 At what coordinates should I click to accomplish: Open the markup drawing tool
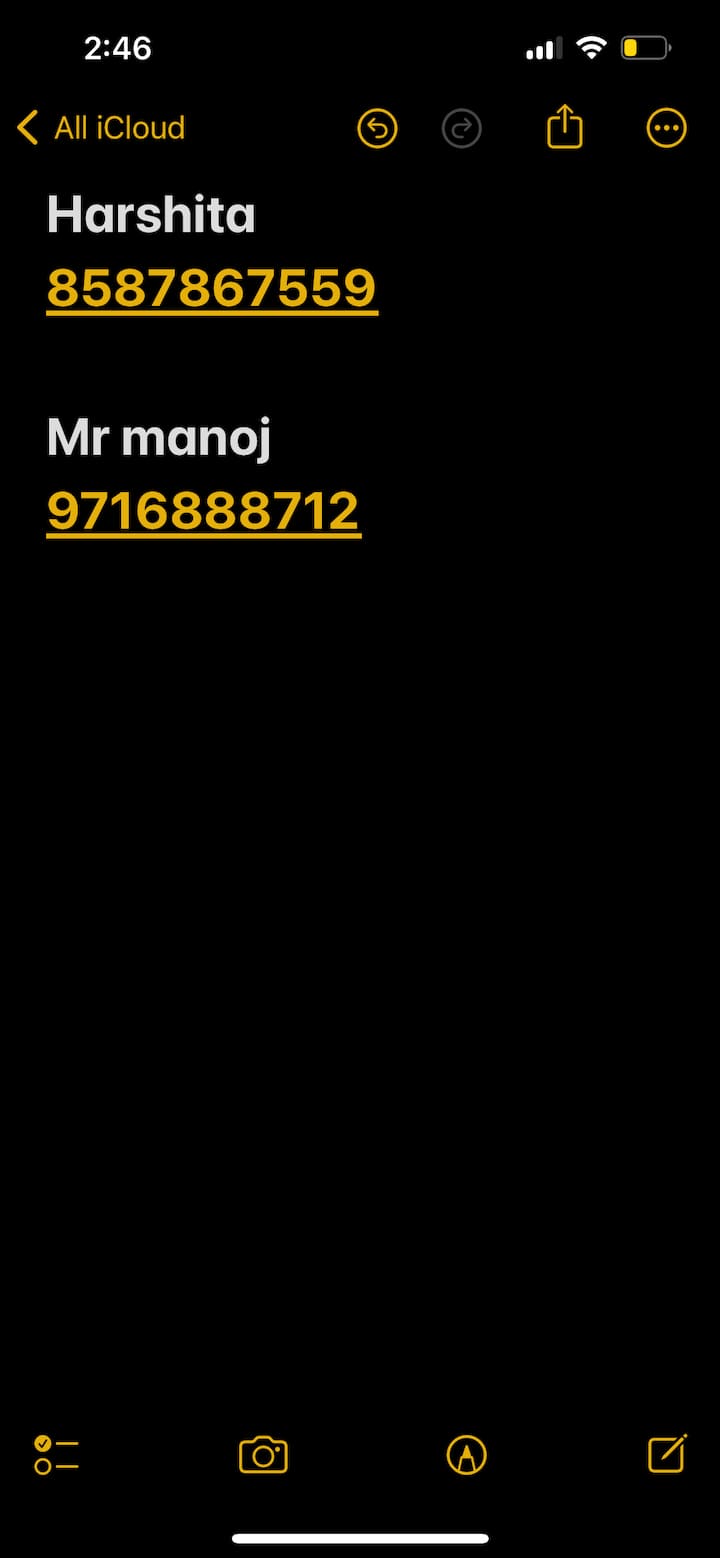pyautogui.click(x=466, y=1454)
